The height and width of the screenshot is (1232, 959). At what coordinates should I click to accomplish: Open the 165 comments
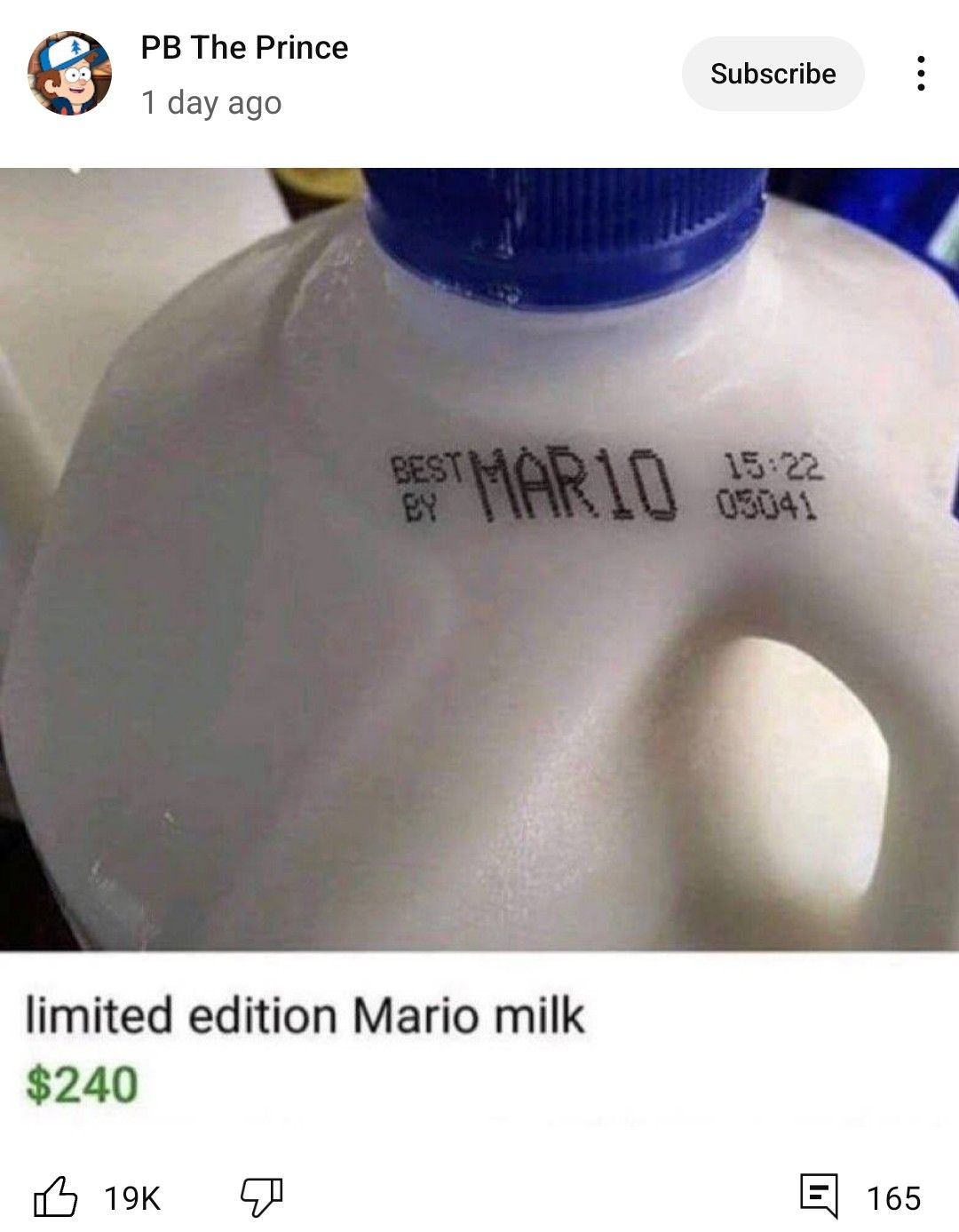coord(819,1196)
